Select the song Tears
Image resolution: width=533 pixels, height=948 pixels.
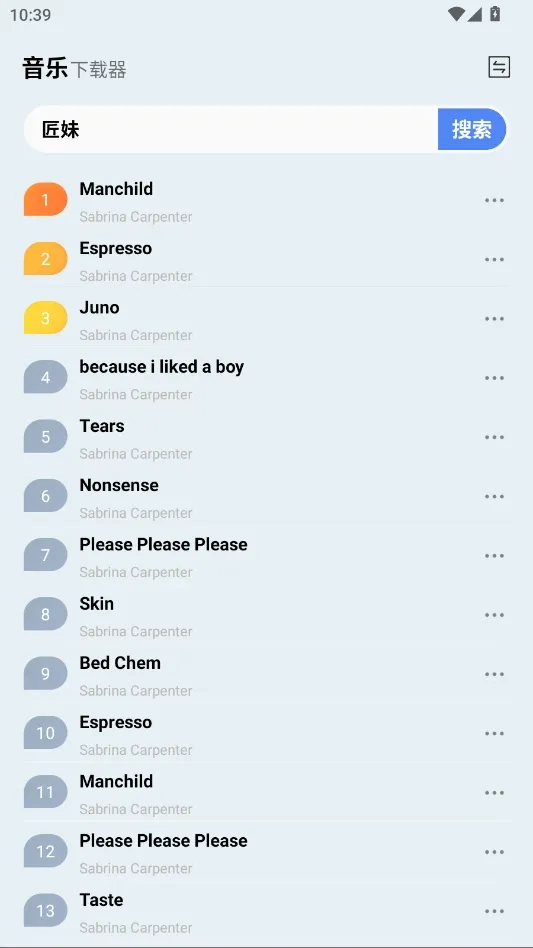pos(266,437)
